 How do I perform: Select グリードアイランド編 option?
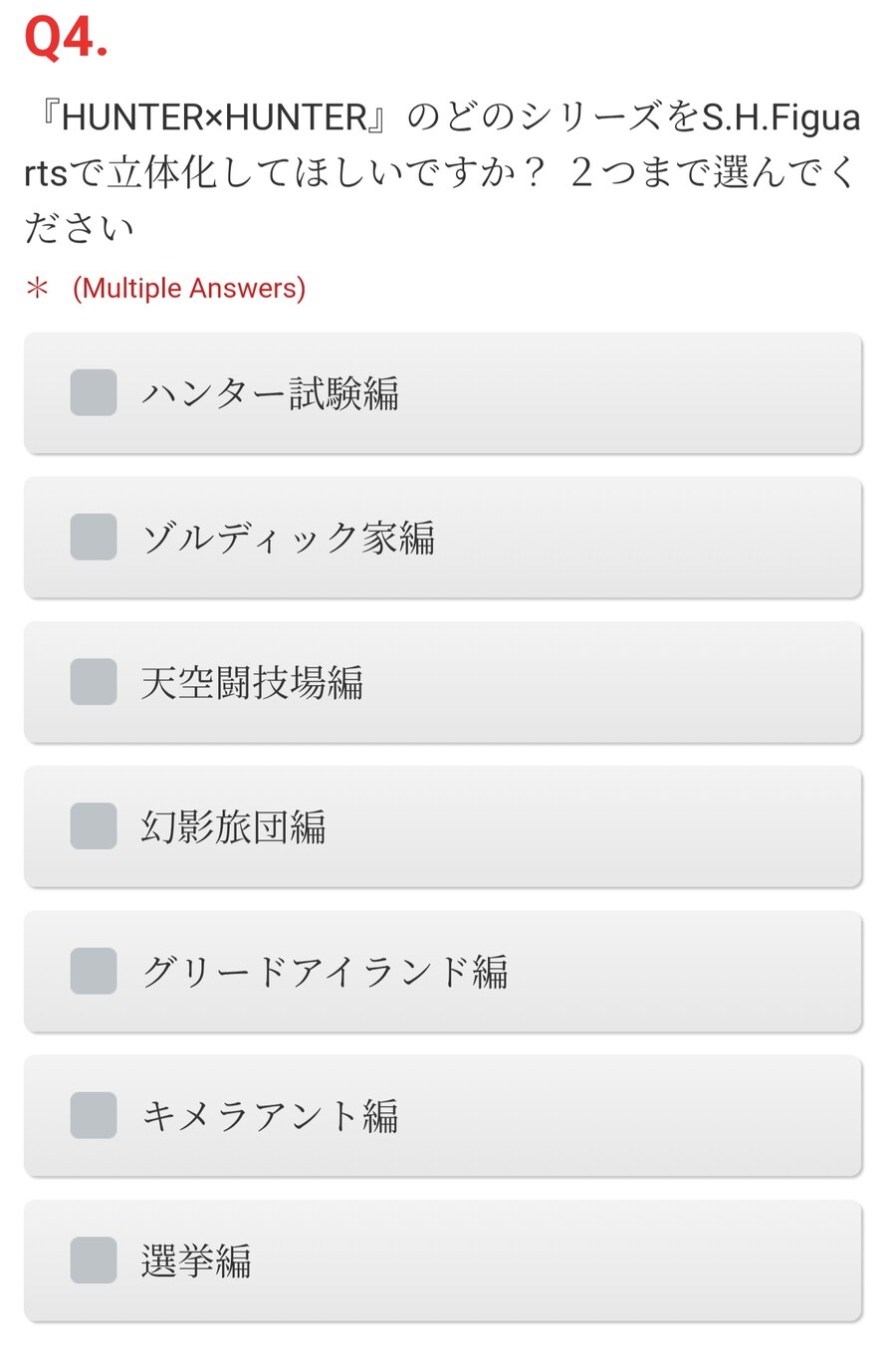tap(94, 971)
